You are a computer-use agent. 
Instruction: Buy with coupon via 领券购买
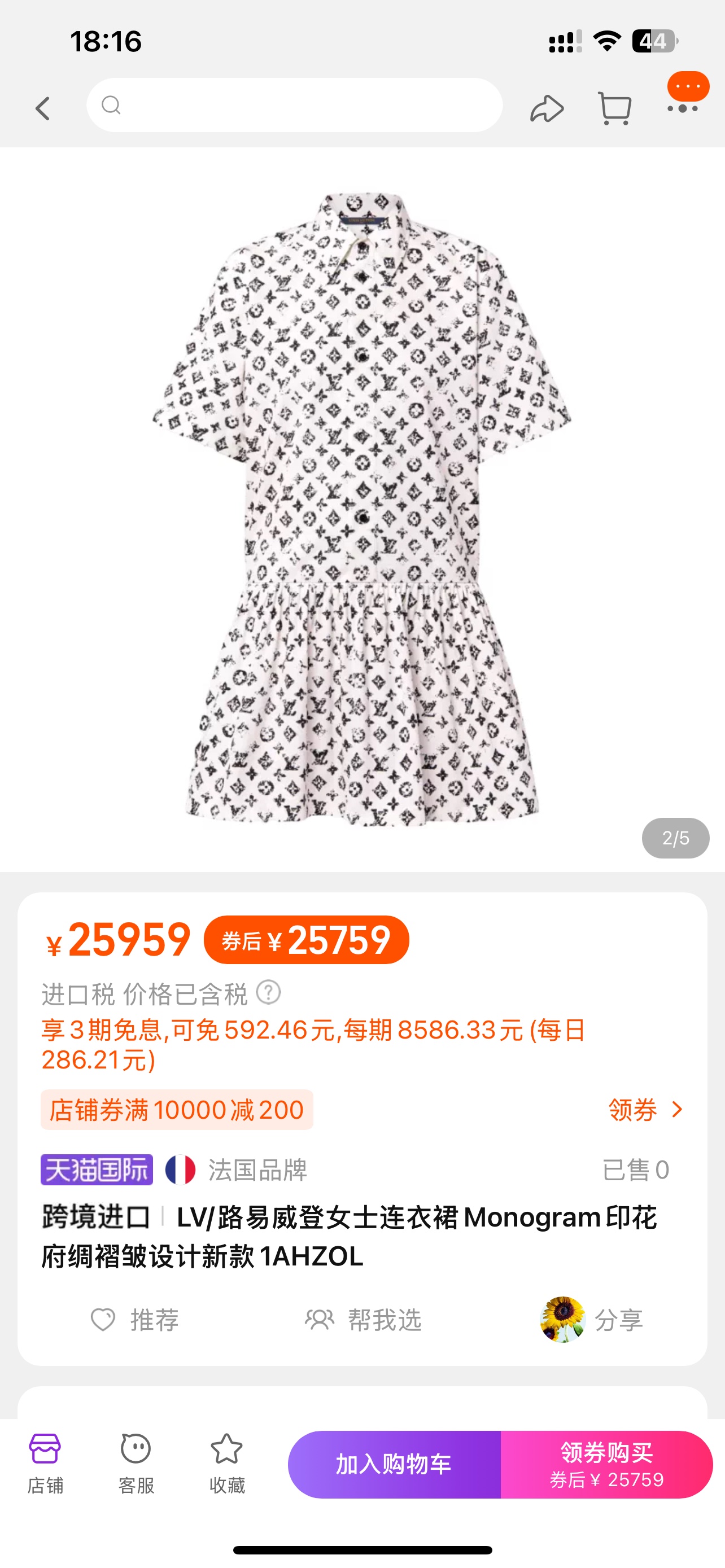pos(606,1464)
